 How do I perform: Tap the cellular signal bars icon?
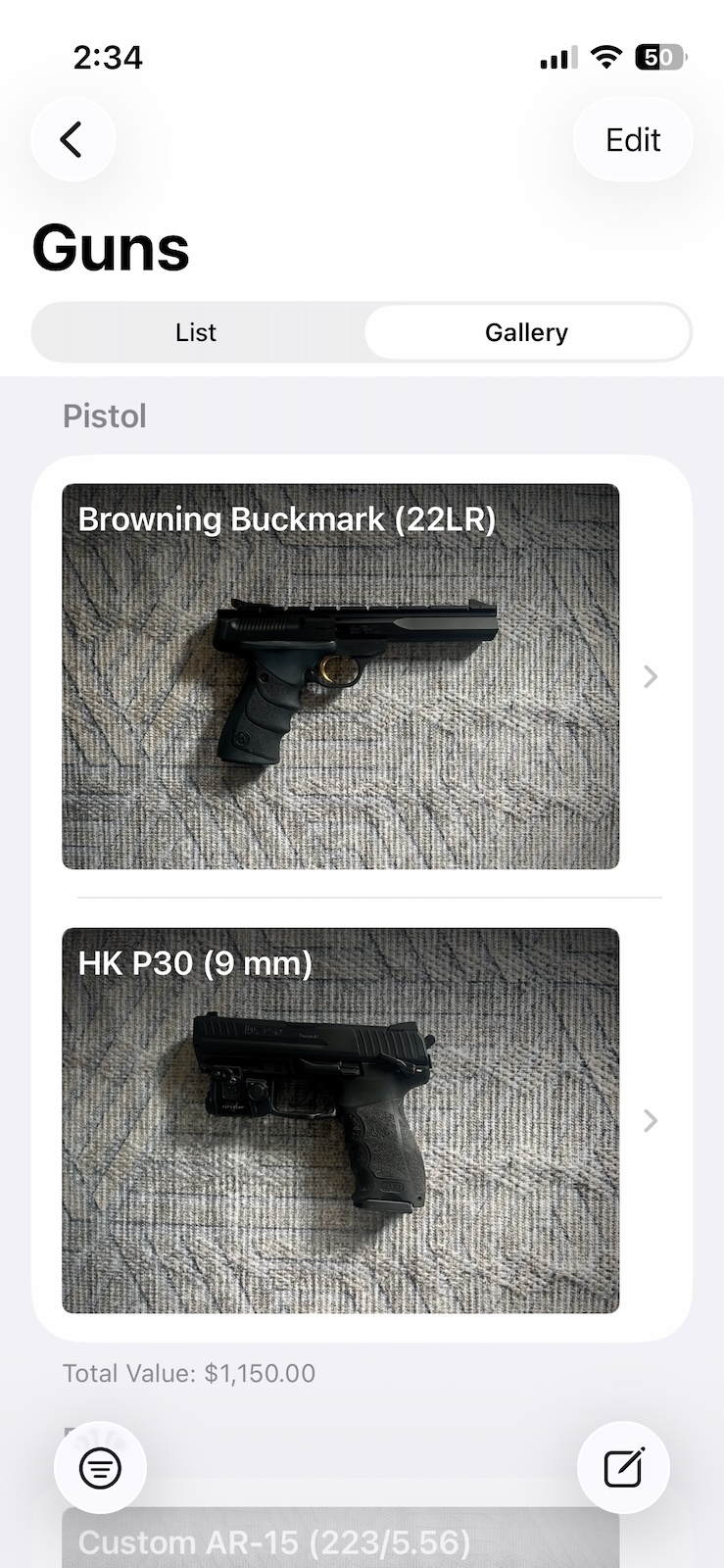[x=555, y=59]
